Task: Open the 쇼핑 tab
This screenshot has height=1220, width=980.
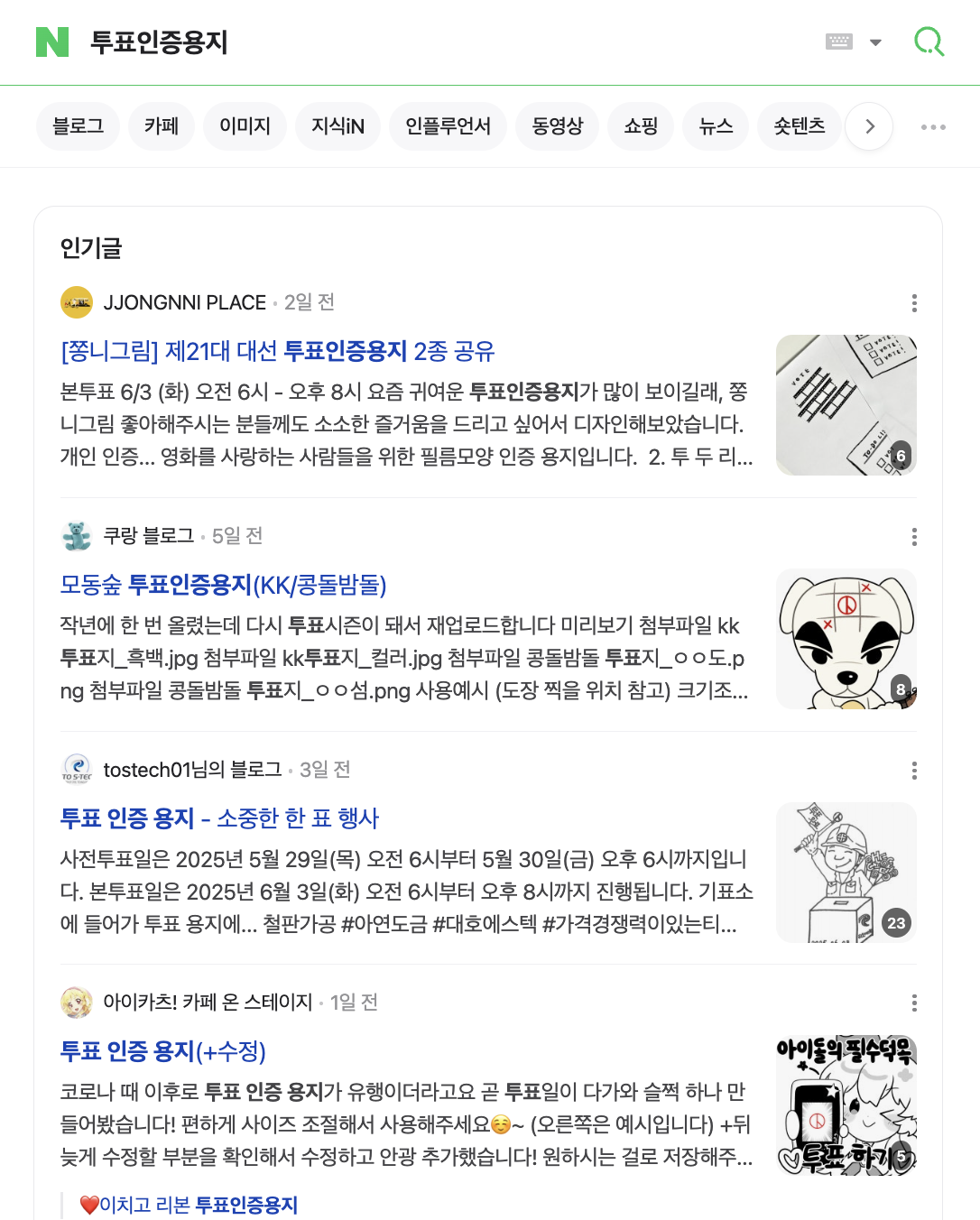Action: [x=641, y=126]
